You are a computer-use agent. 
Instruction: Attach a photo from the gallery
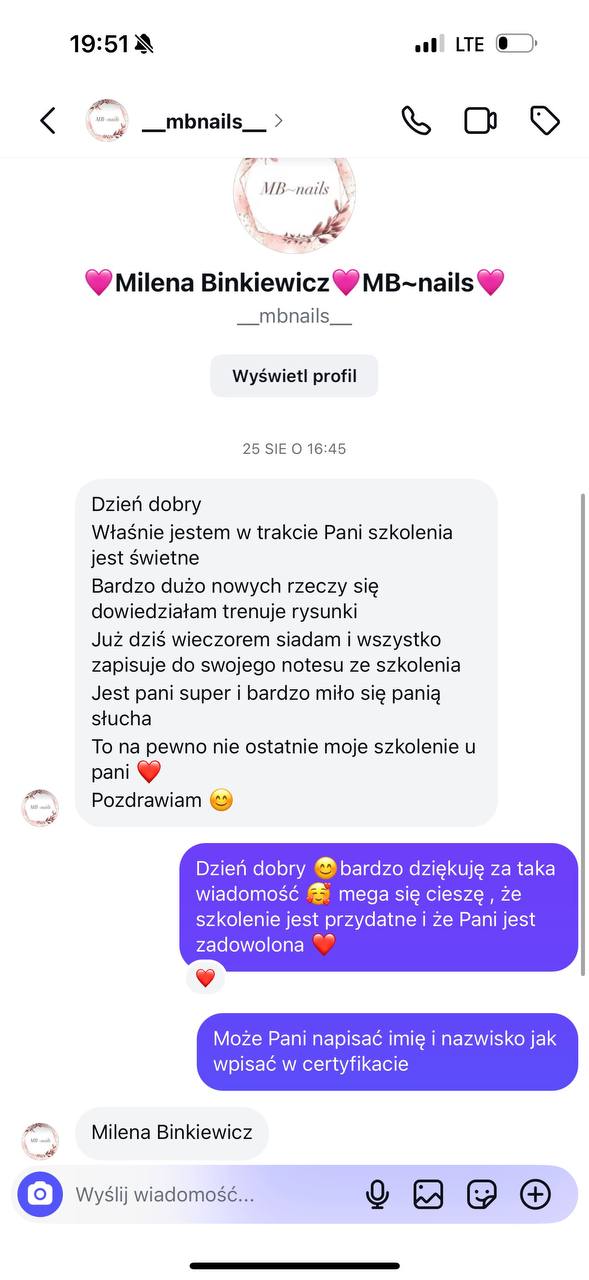click(428, 1194)
